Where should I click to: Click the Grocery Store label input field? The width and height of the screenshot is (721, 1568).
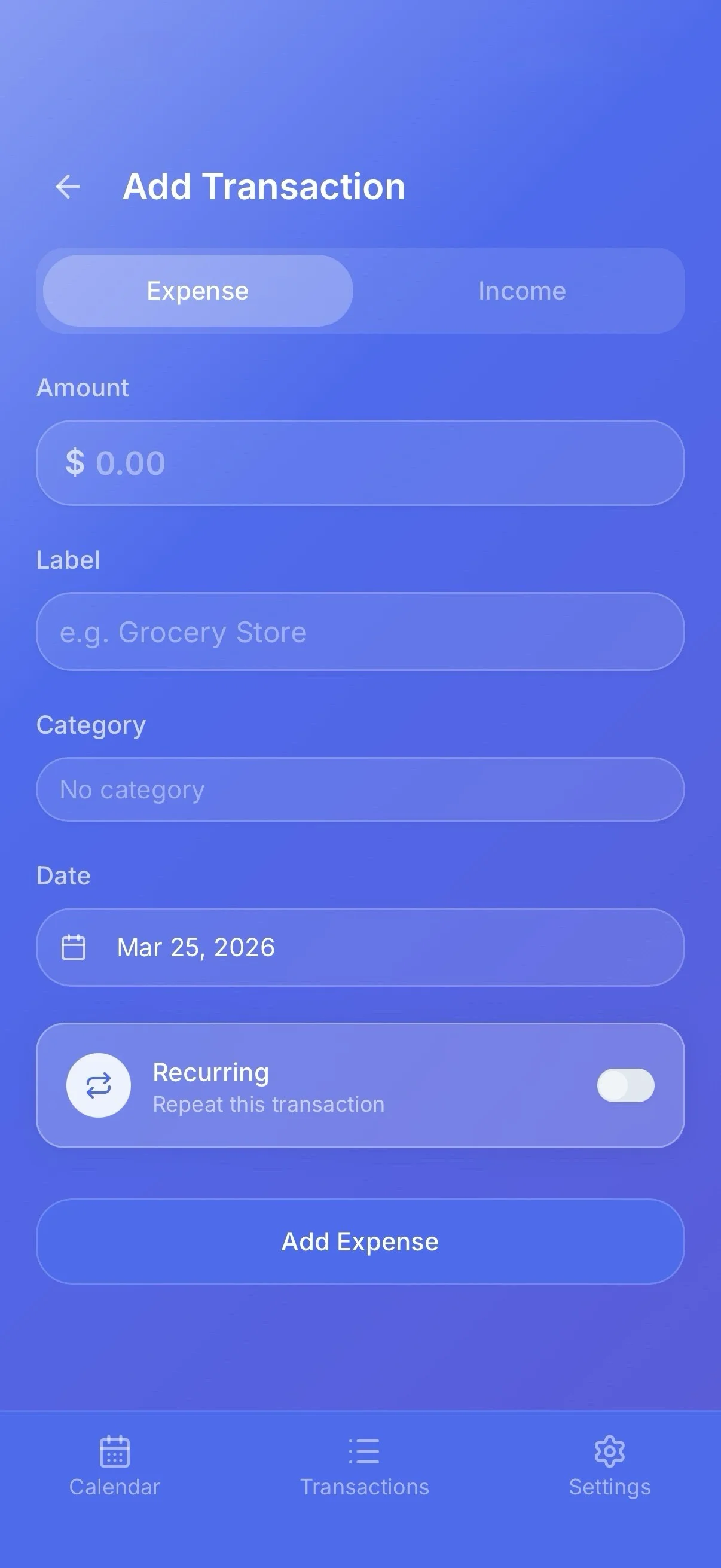click(x=360, y=632)
